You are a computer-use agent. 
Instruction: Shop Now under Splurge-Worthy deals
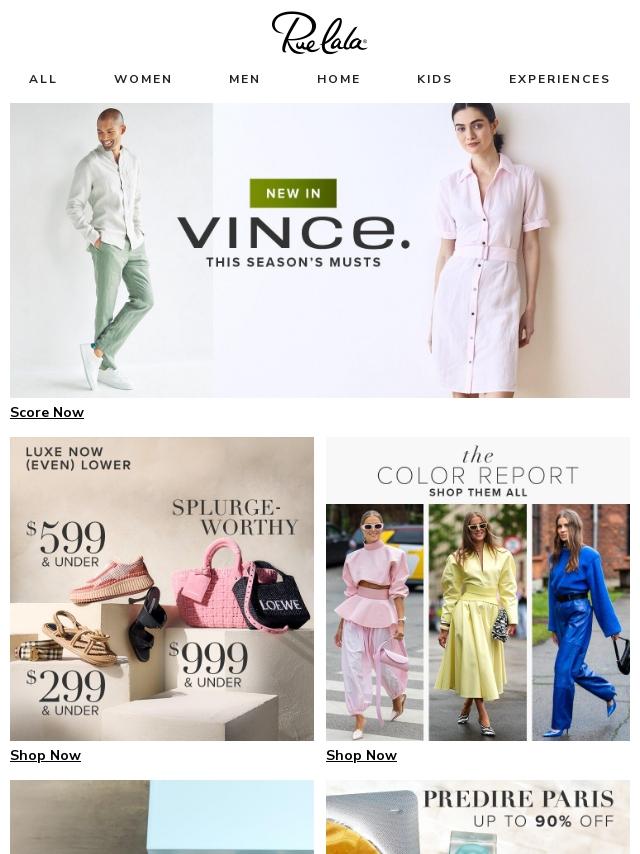[45, 756]
